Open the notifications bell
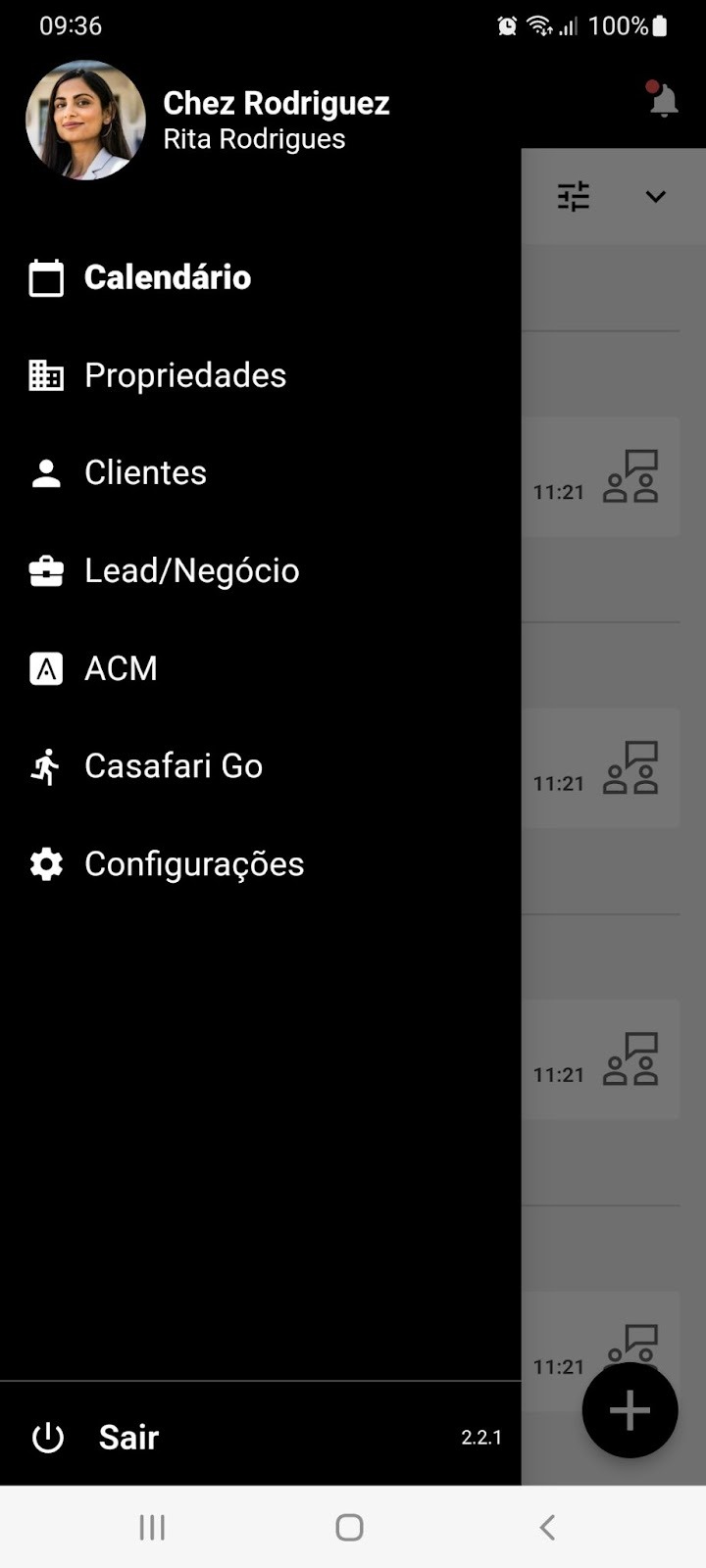 664,100
